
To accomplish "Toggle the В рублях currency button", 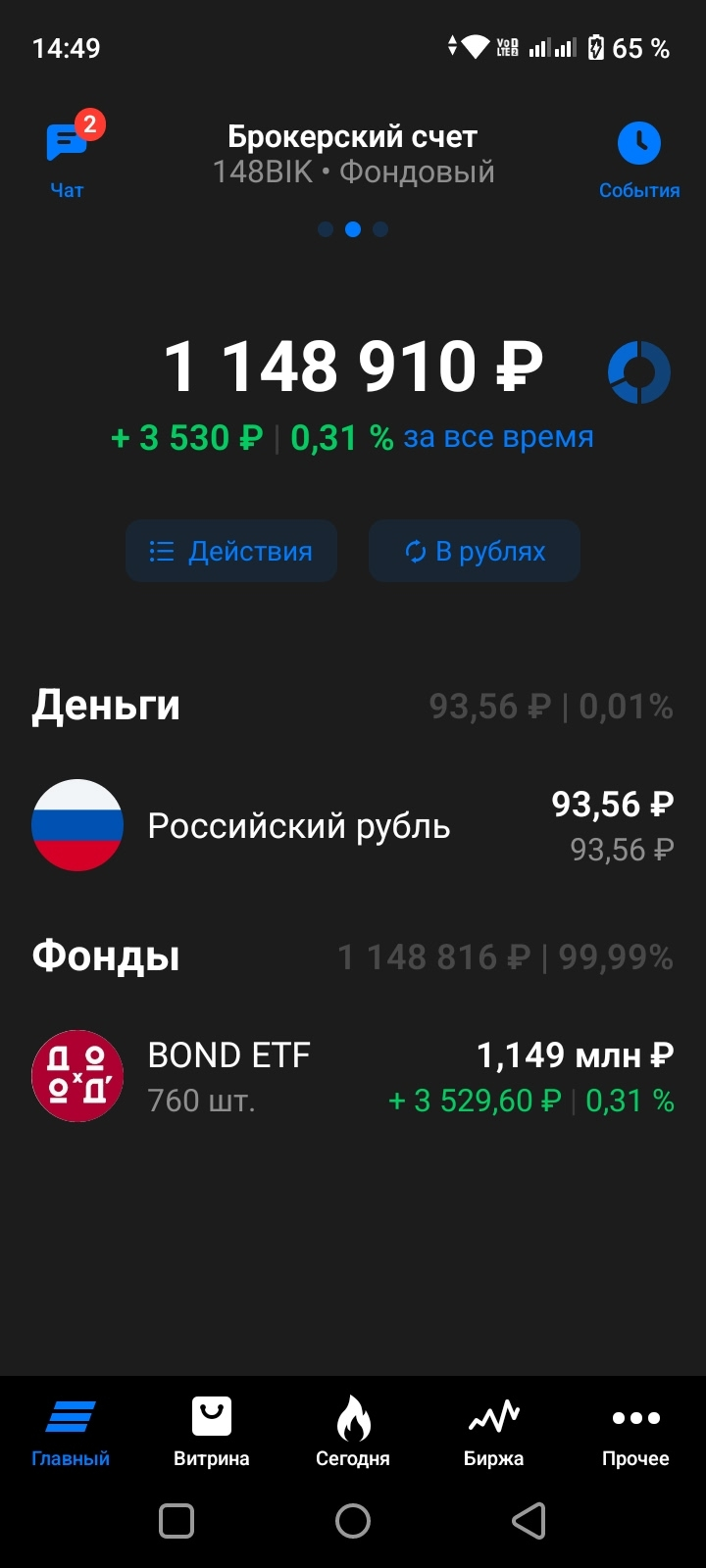I will coord(475,552).
